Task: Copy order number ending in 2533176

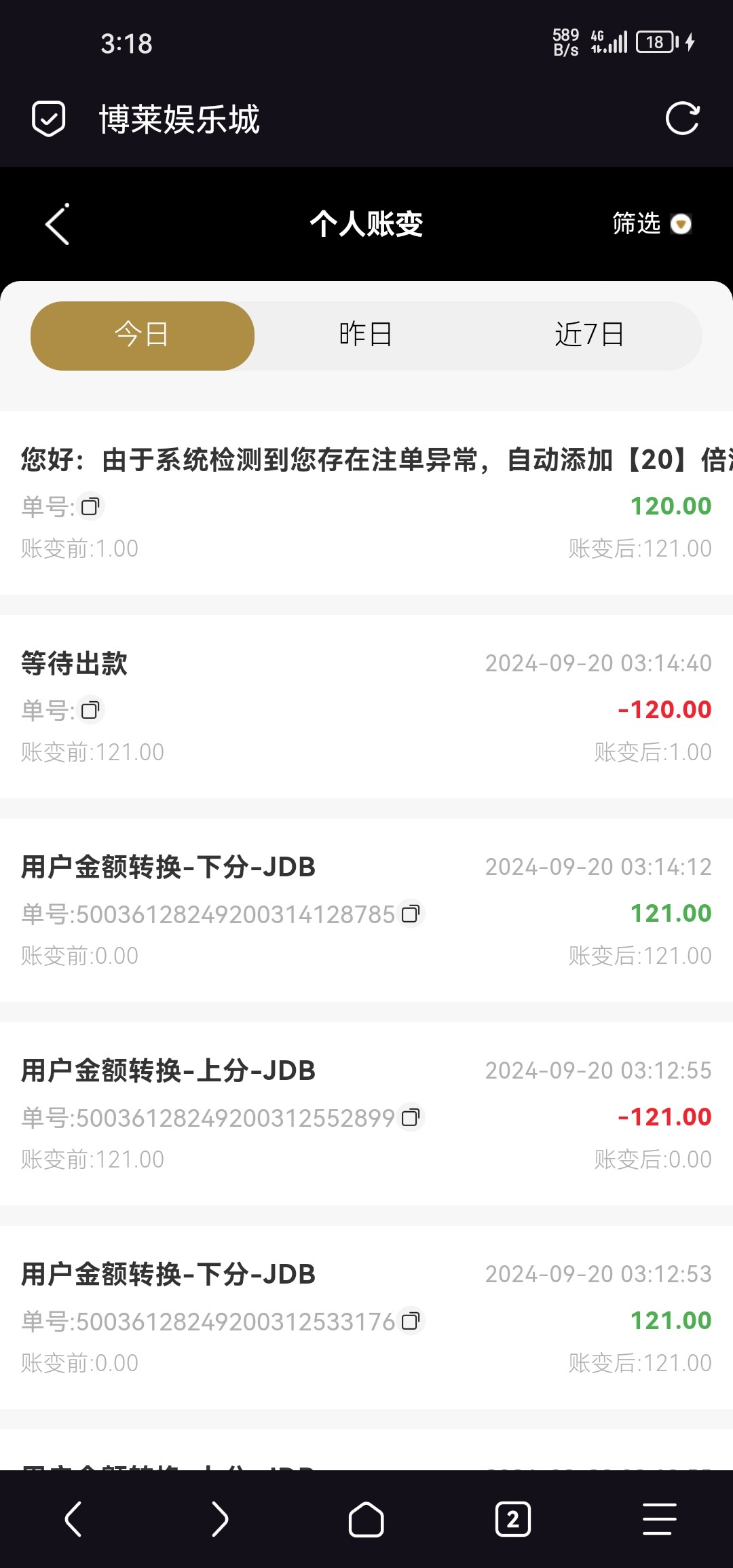Action: (411, 1321)
